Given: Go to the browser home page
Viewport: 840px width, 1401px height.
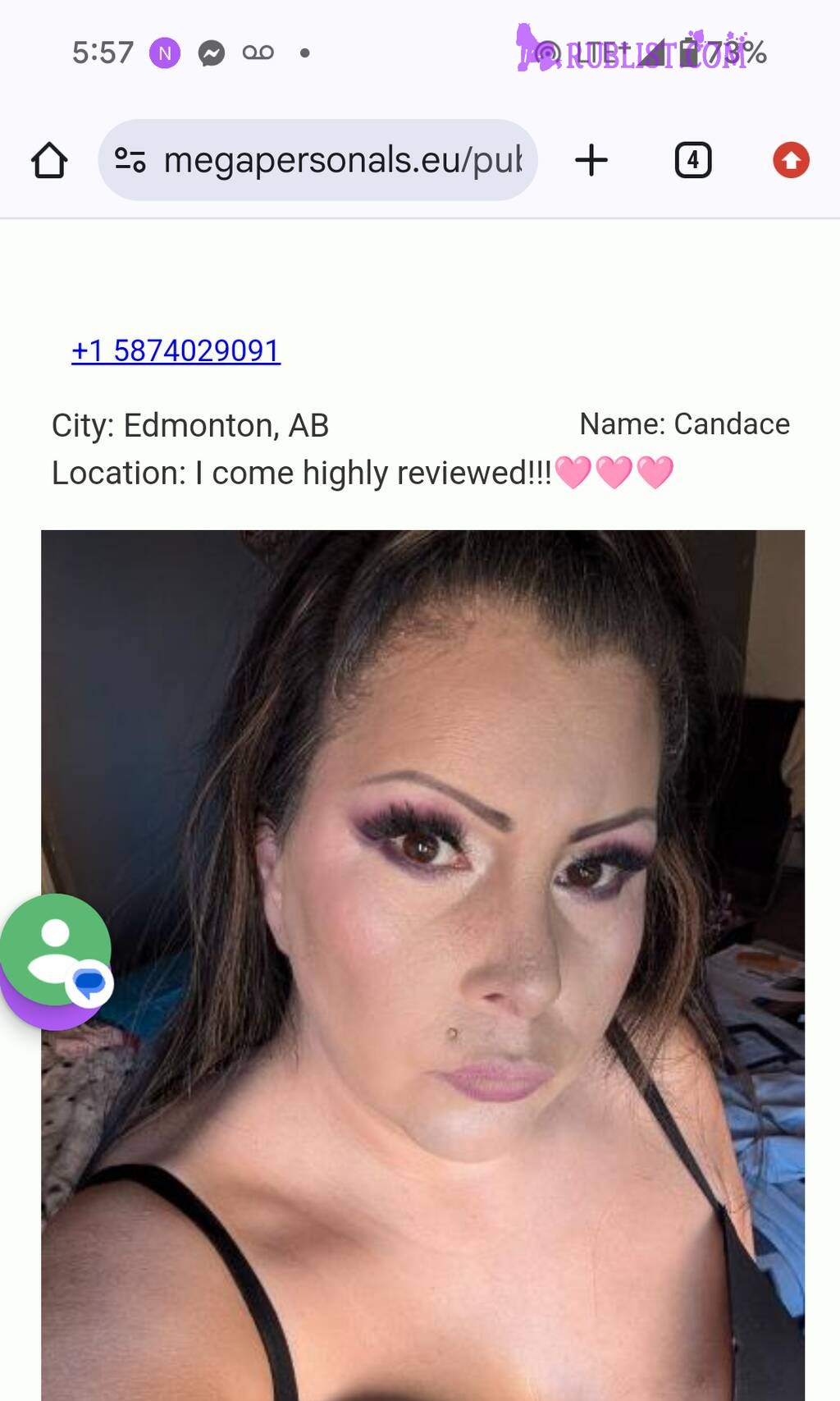Looking at the screenshot, I should coord(49,160).
